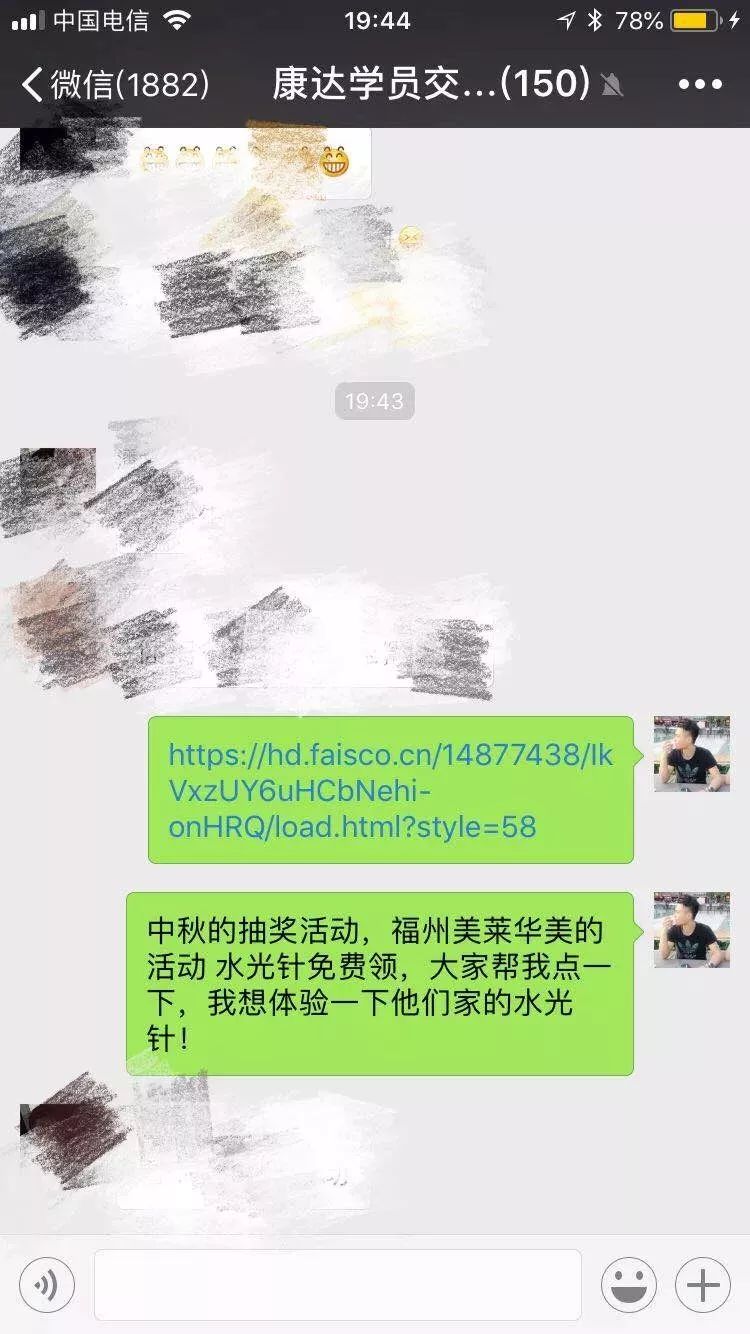View sender's avatar beside the faisco link

click(x=692, y=754)
